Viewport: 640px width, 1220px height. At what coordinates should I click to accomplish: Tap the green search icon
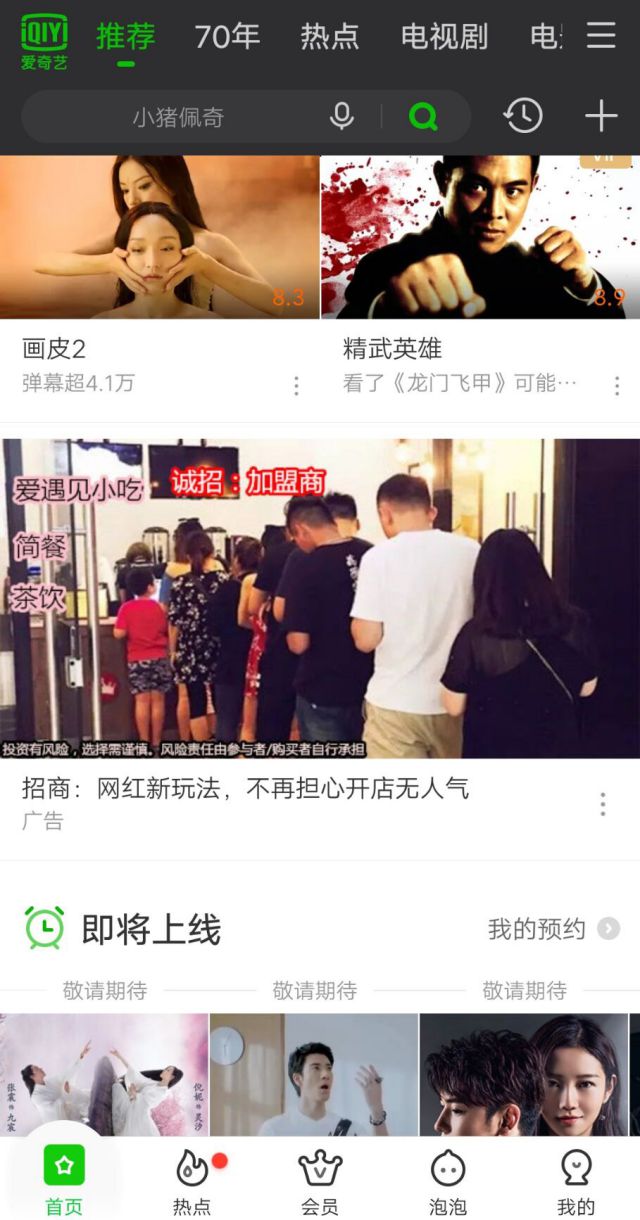tap(424, 117)
